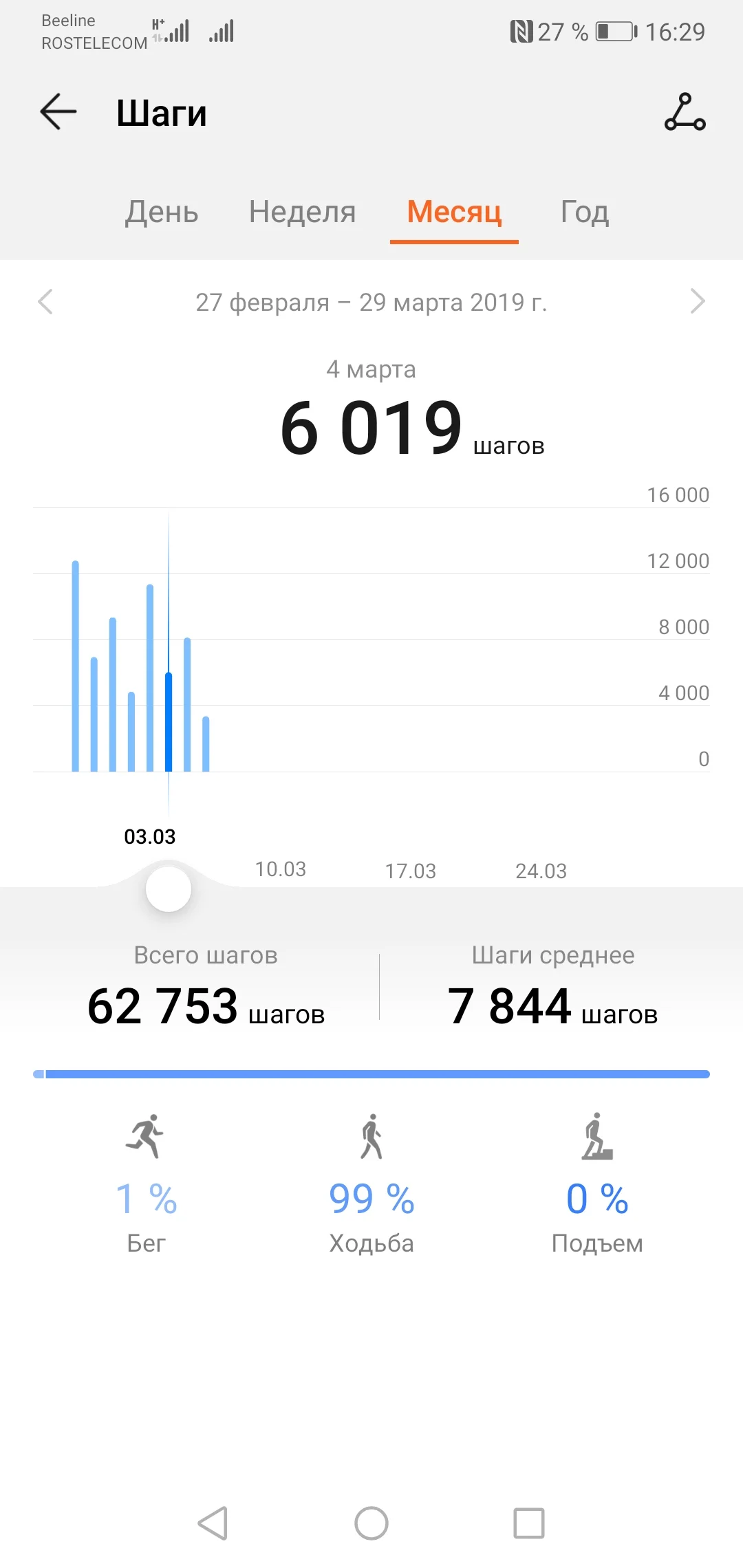The image size is (743, 1568).
Task: Switch to the День tab
Action: click(160, 213)
